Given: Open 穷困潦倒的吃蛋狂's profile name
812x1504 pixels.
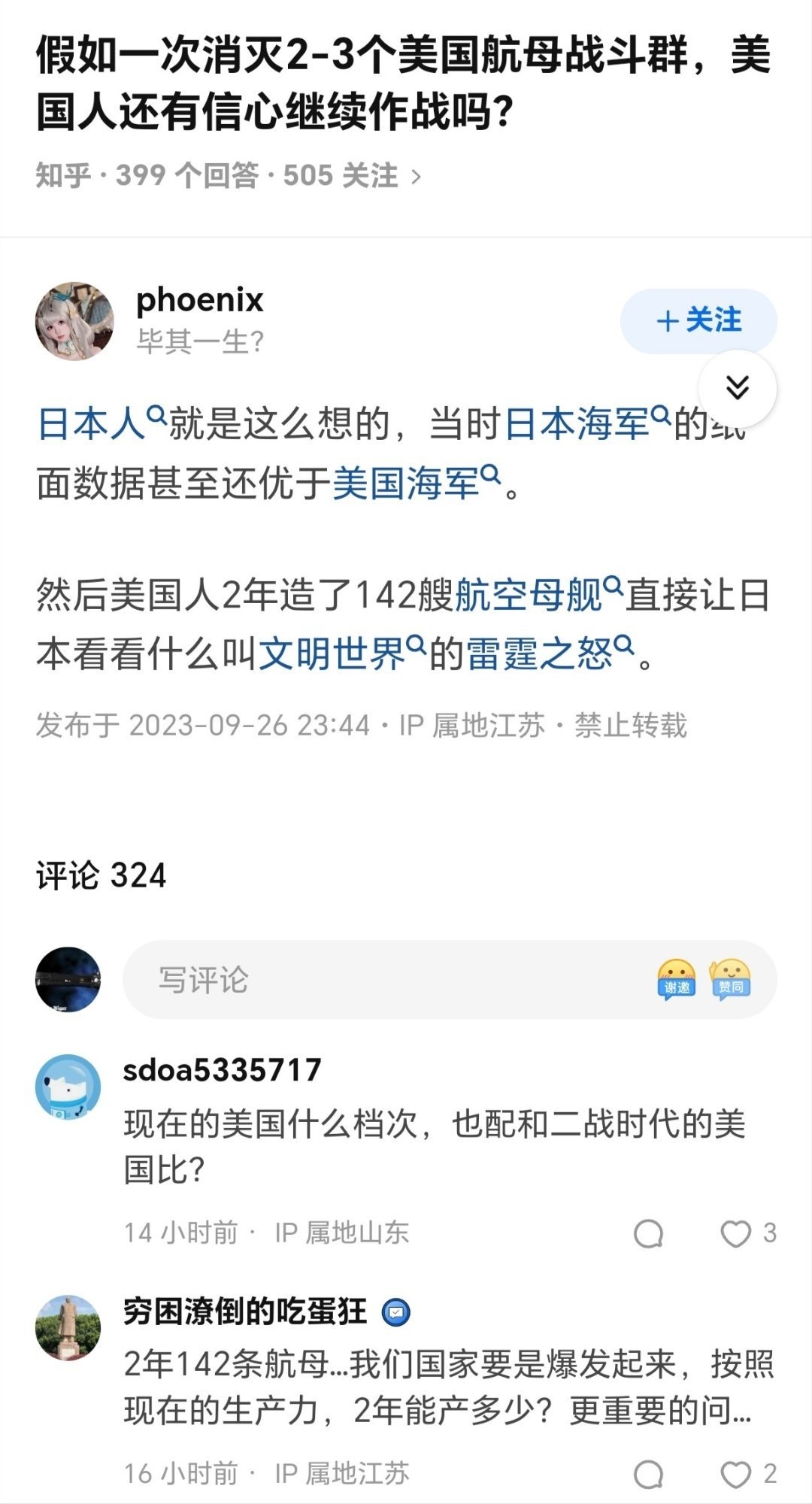Looking at the screenshot, I should point(245,1312).
